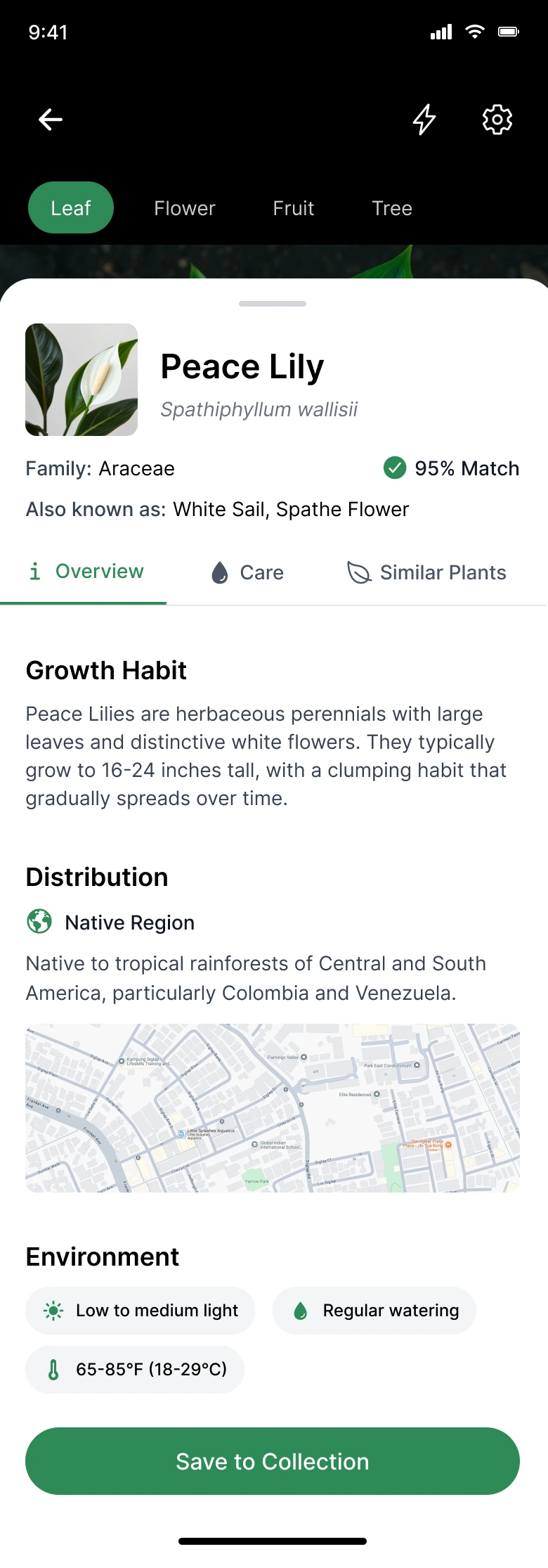The width and height of the screenshot is (548, 1568).
Task: Select the Overview tab
Action: point(84,572)
